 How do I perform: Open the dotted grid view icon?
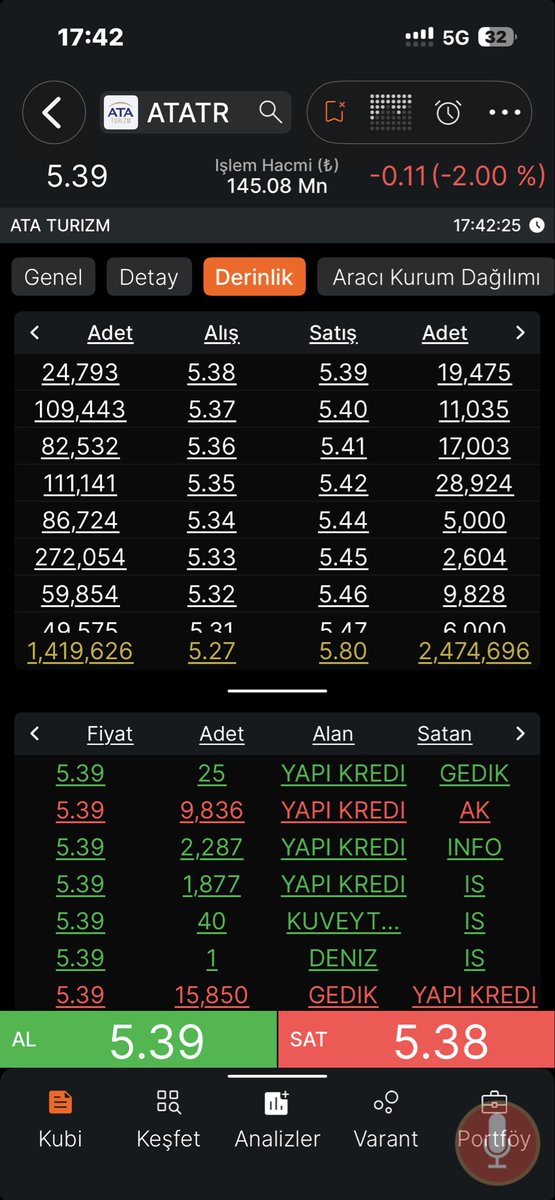(391, 112)
